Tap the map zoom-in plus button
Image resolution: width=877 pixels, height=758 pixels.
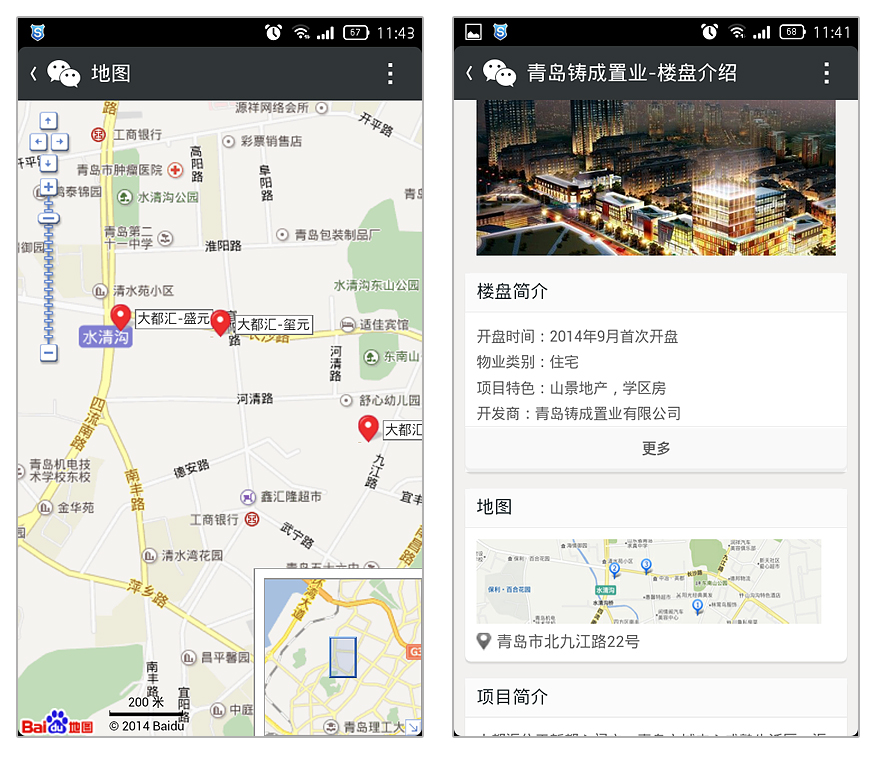coord(48,187)
